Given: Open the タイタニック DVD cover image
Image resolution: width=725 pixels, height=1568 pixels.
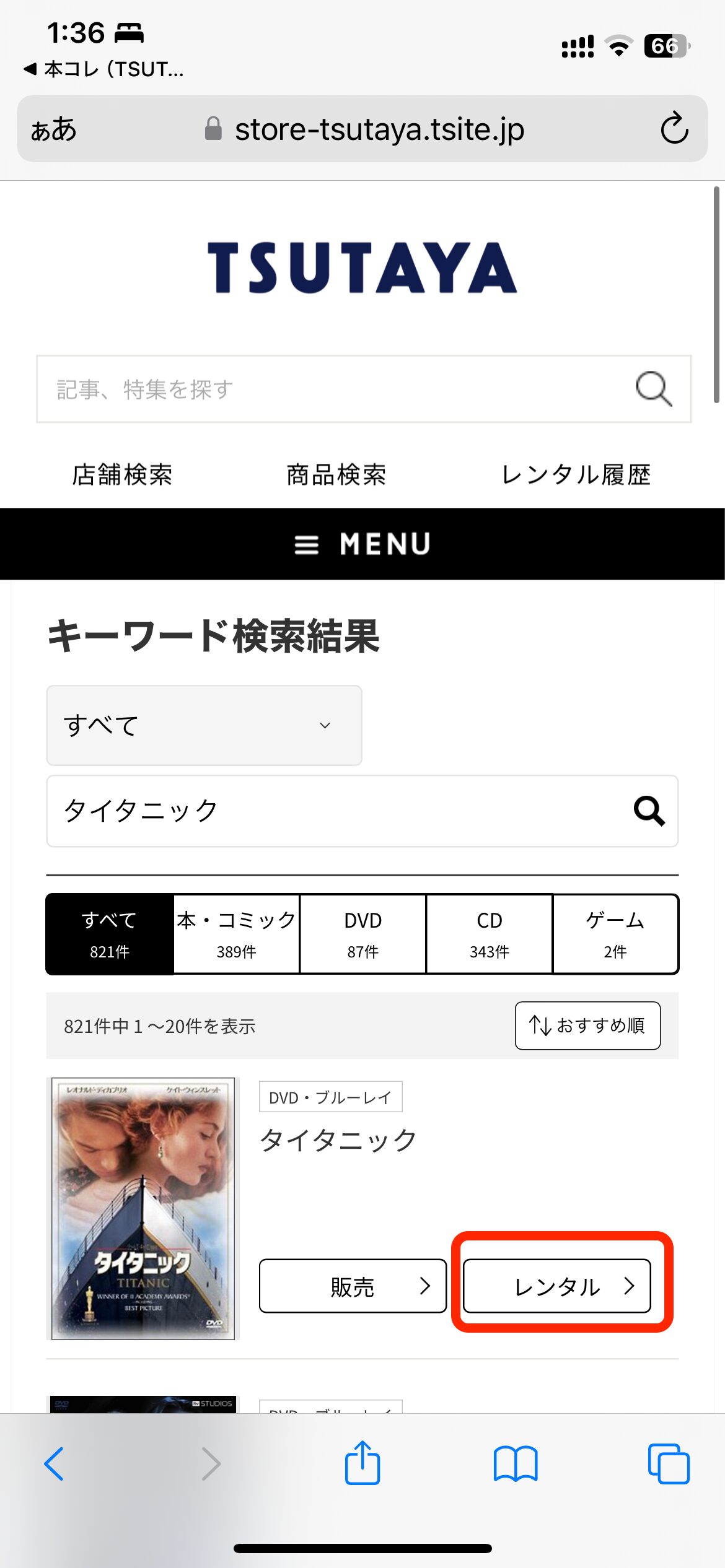Looking at the screenshot, I should click(143, 1208).
